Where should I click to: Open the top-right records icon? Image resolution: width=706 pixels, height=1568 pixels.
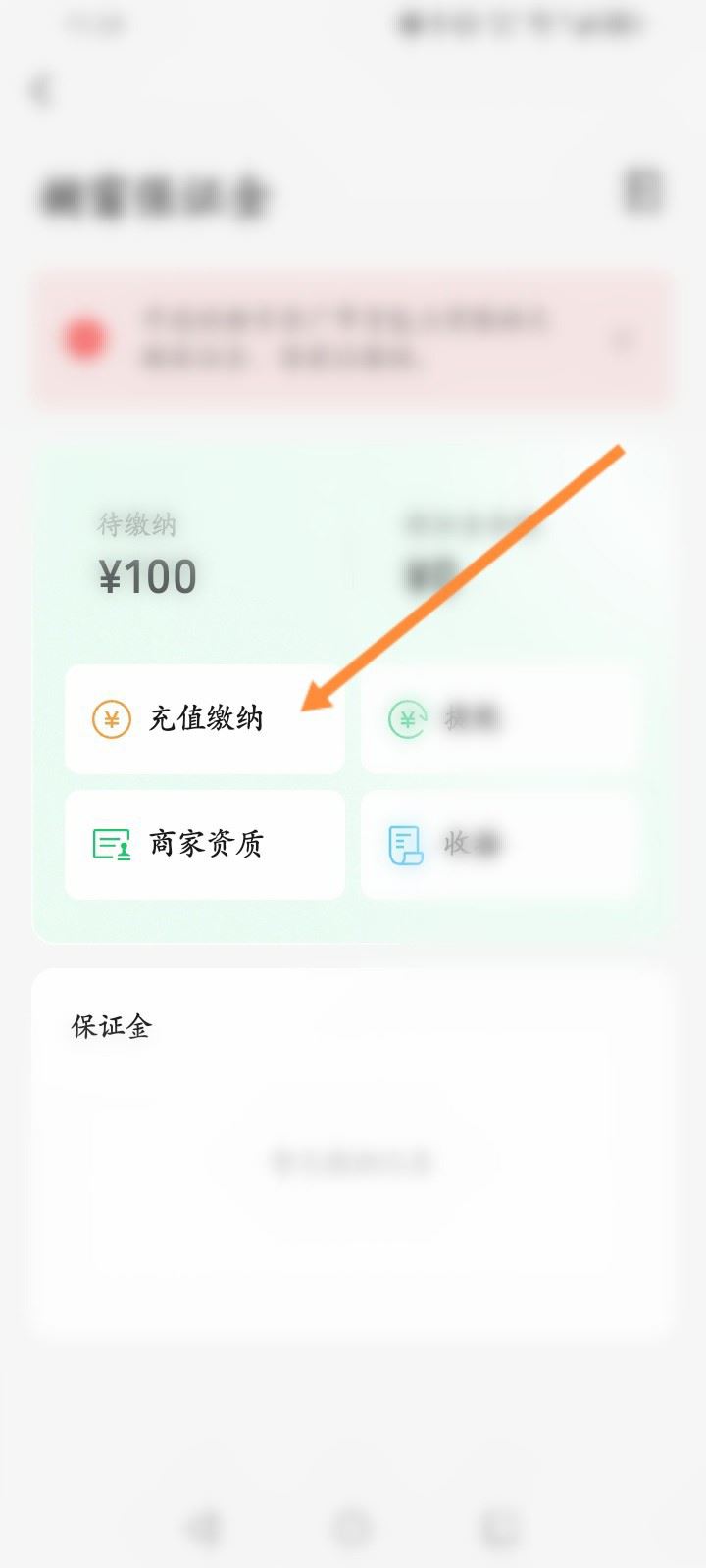pyautogui.click(x=642, y=190)
